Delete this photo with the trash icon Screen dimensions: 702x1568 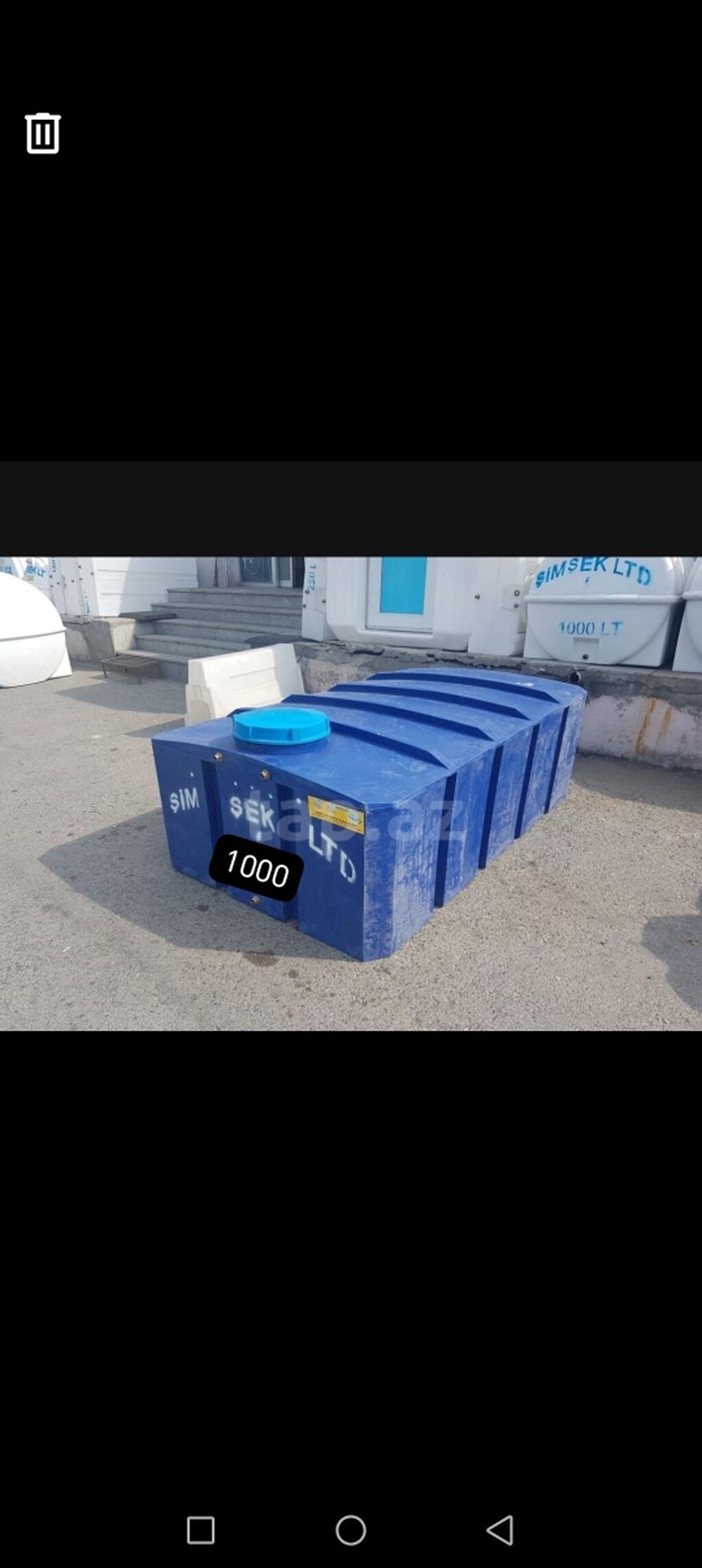pyautogui.click(x=43, y=133)
